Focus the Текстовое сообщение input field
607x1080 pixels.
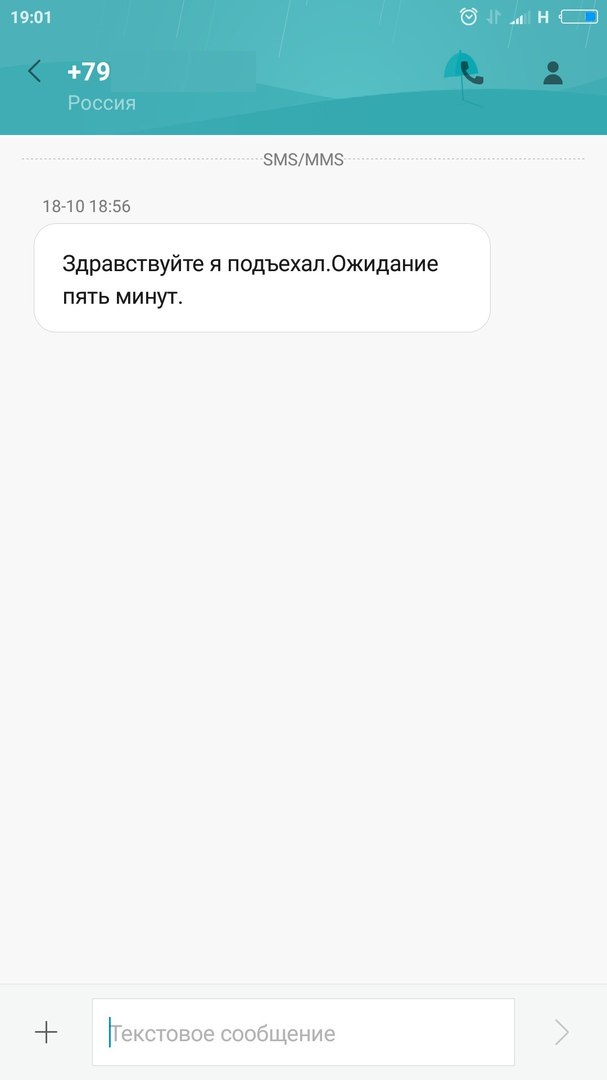(x=303, y=1032)
